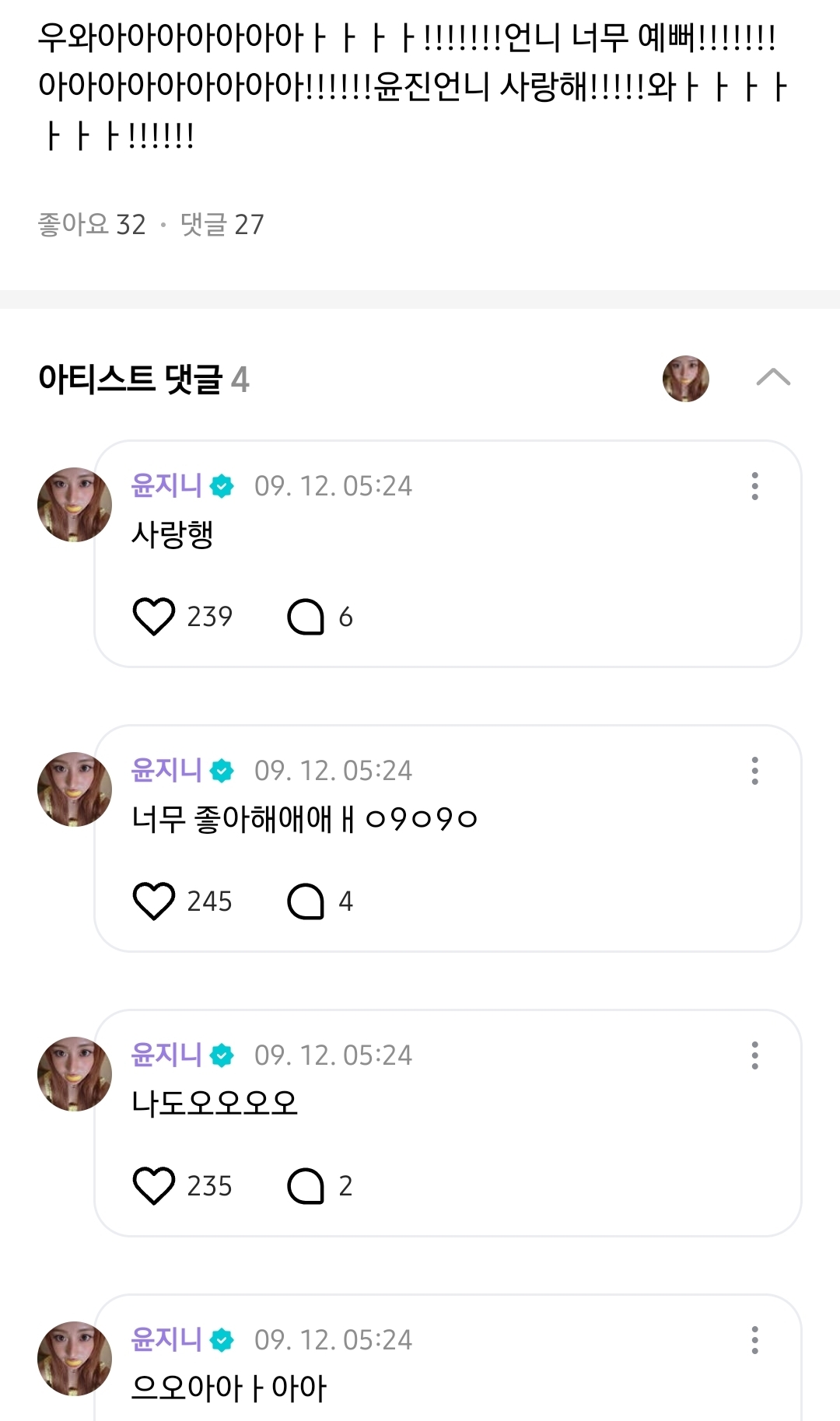Collapse the 아티스트 댓글 section
This screenshot has width=840, height=1421.
tap(773, 378)
